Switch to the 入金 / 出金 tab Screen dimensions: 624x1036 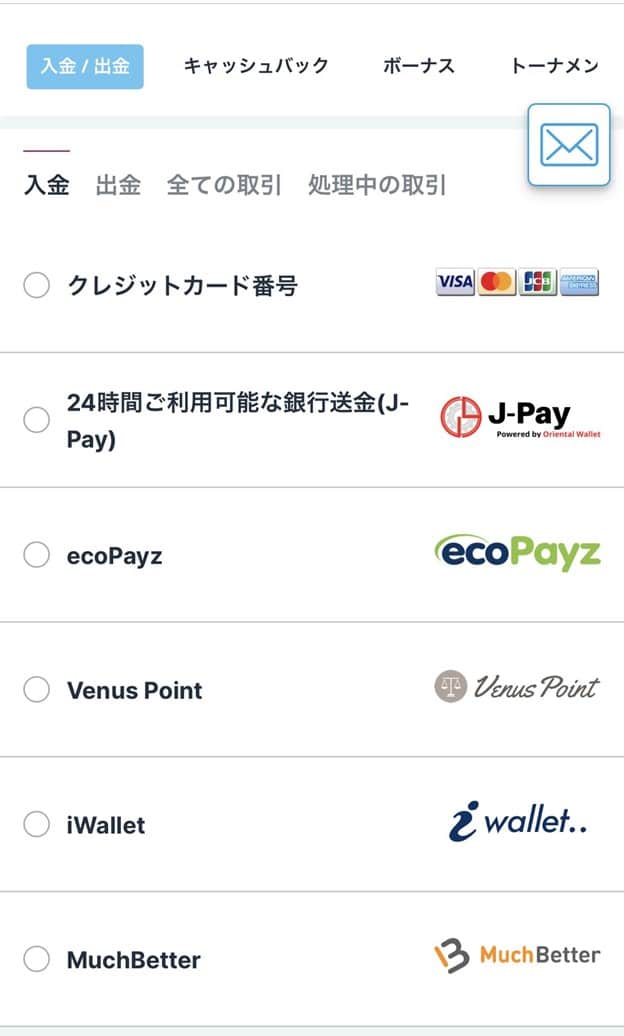click(85, 66)
